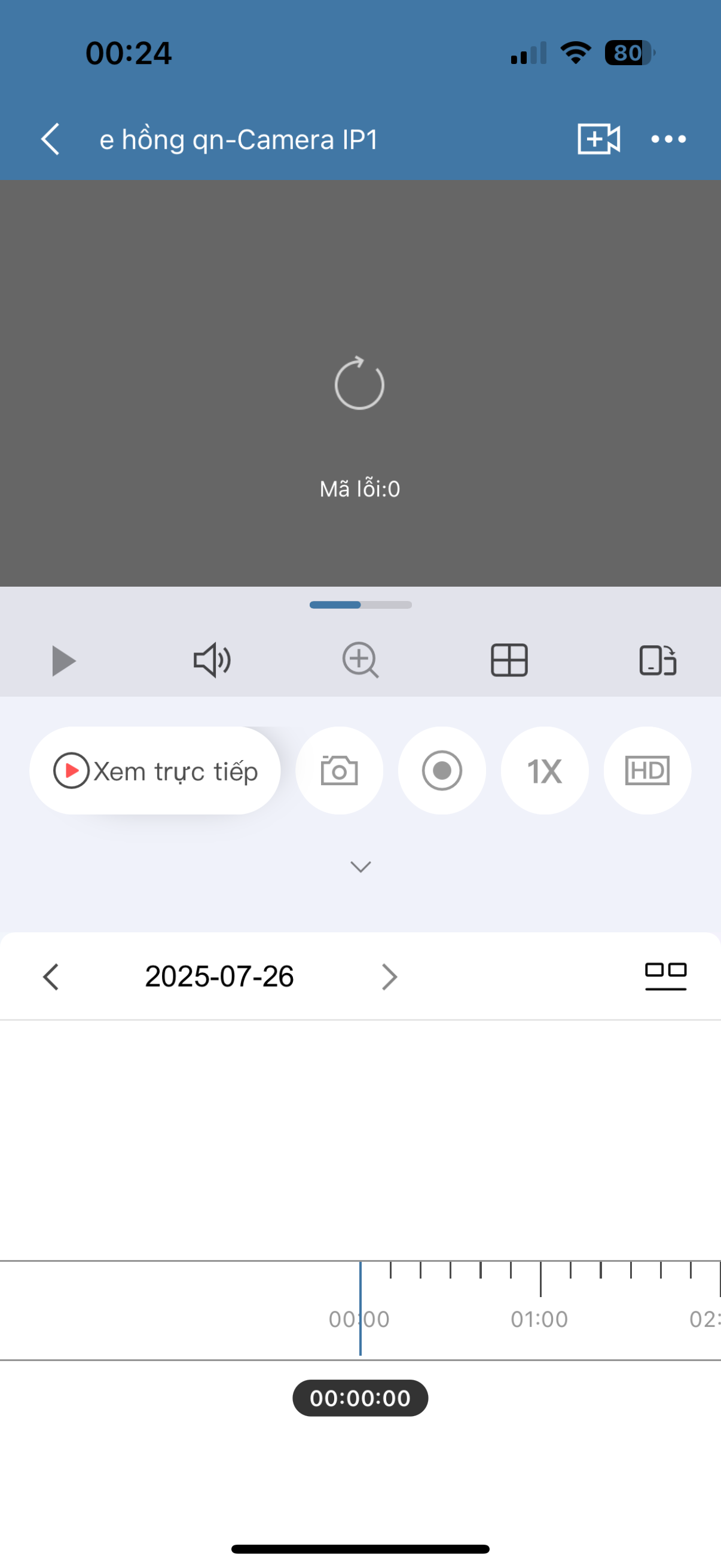The image size is (721, 1568).
Task: Change the 1X playback speed
Action: (x=545, y=771)
